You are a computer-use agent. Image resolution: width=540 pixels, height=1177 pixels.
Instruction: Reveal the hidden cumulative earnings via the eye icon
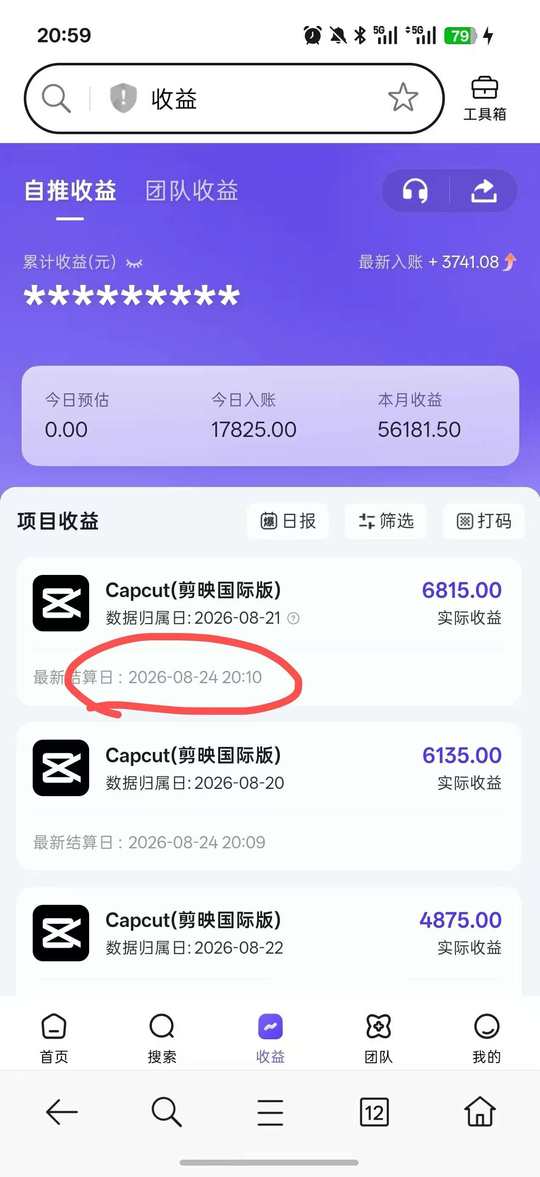(x=134, y=263)
